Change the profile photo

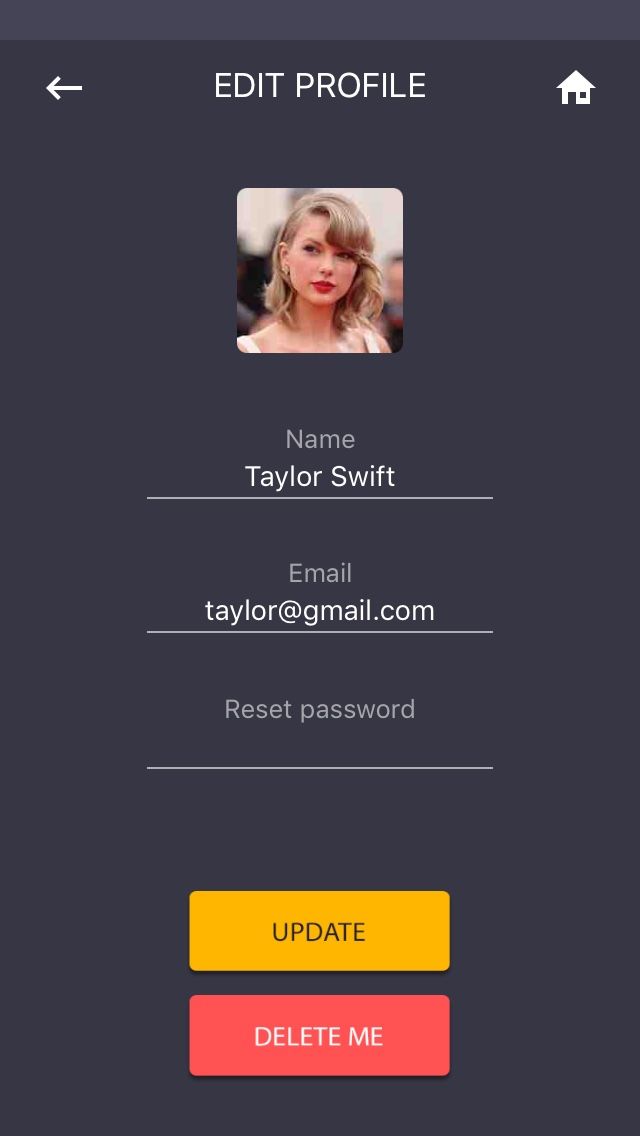coord(320,270)
